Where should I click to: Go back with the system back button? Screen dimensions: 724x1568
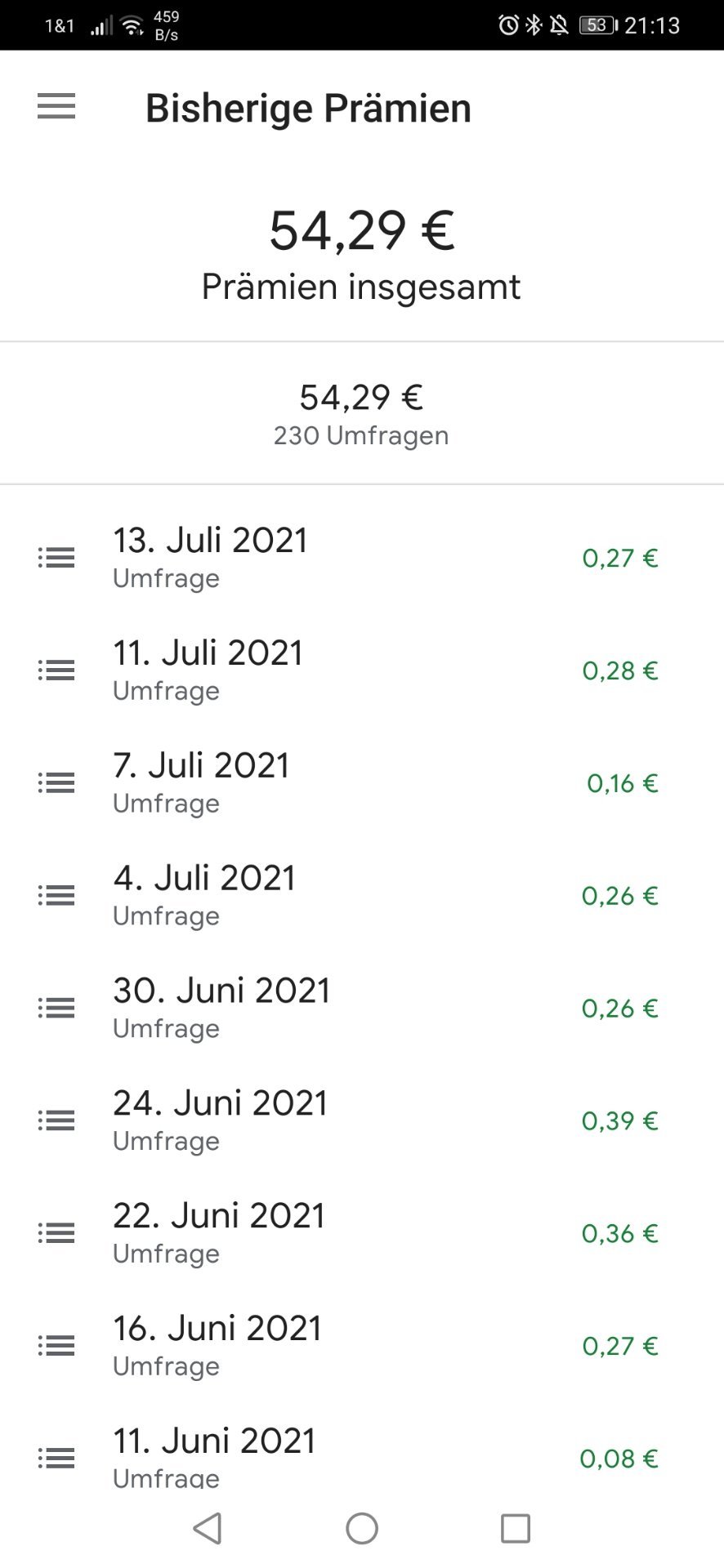pos(208,1528)
